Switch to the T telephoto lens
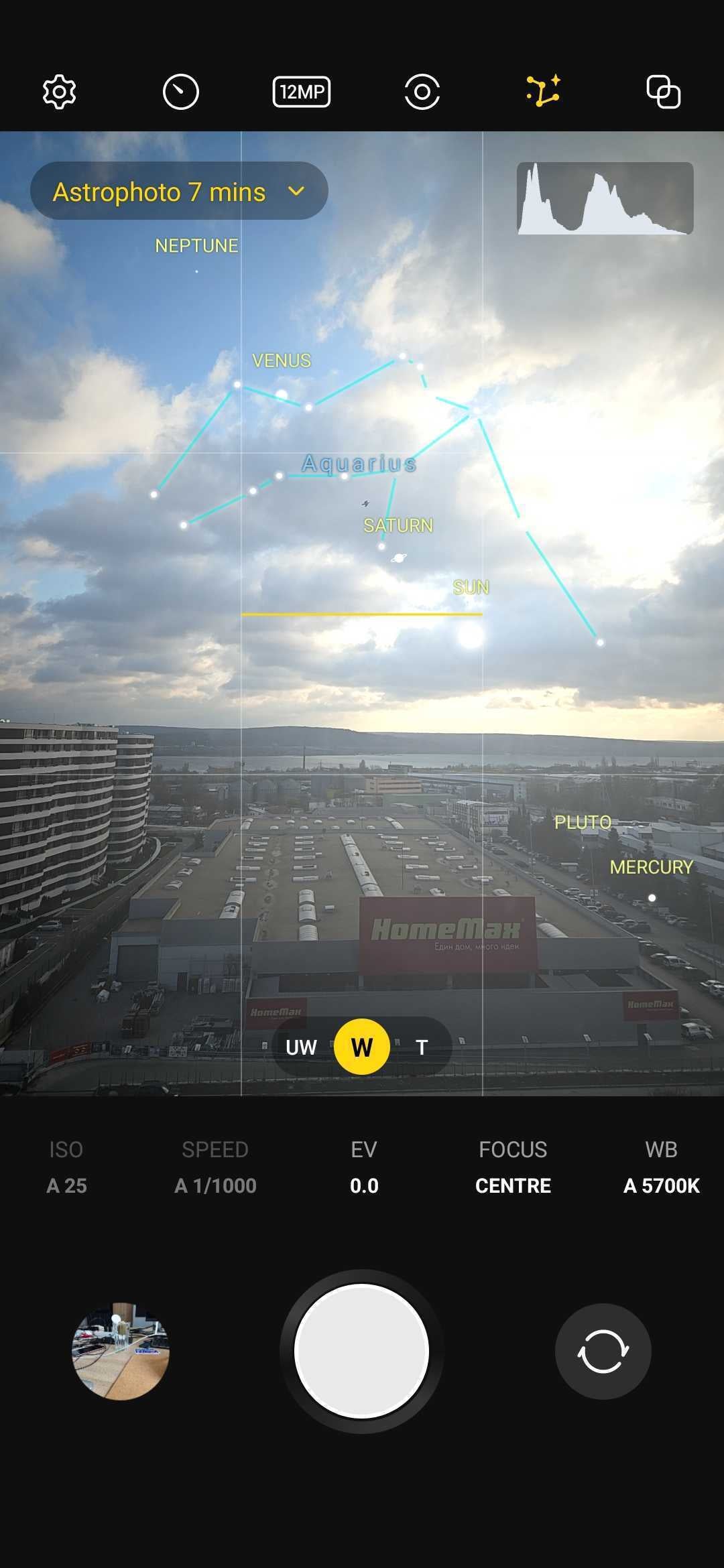Screen dimensions: 724x1568 (x=422, y=1047)
